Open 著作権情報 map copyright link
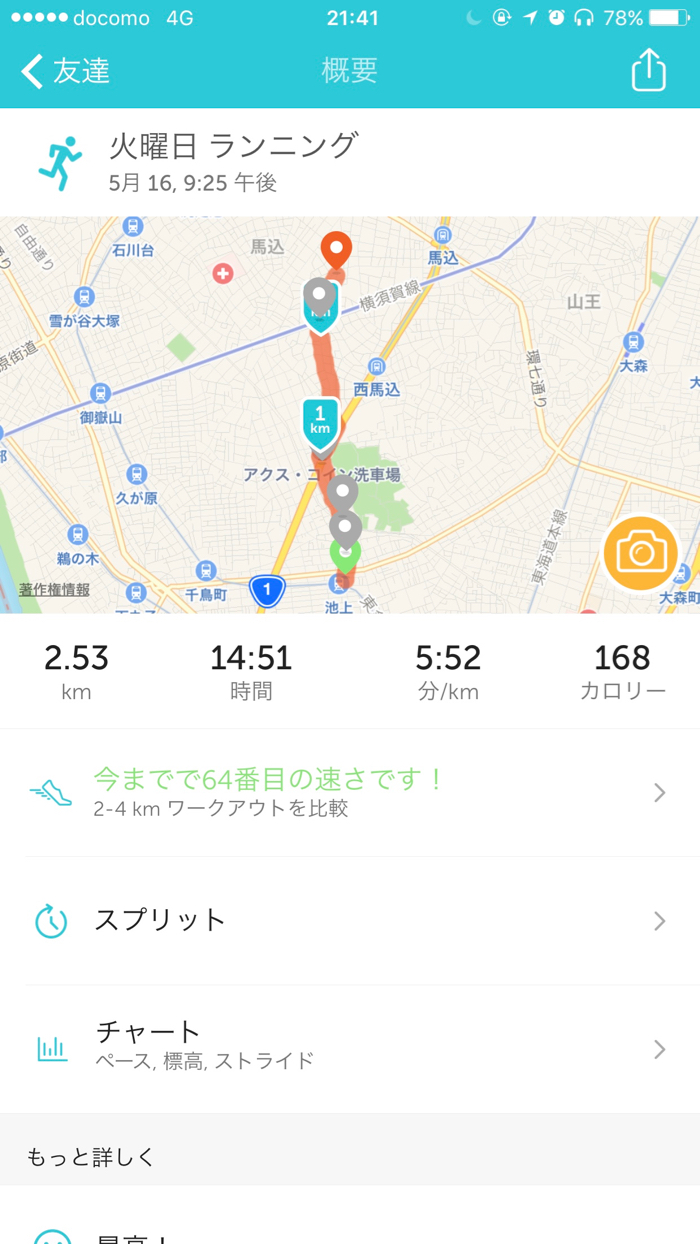 pyautogui.click(x=53, y=590)
